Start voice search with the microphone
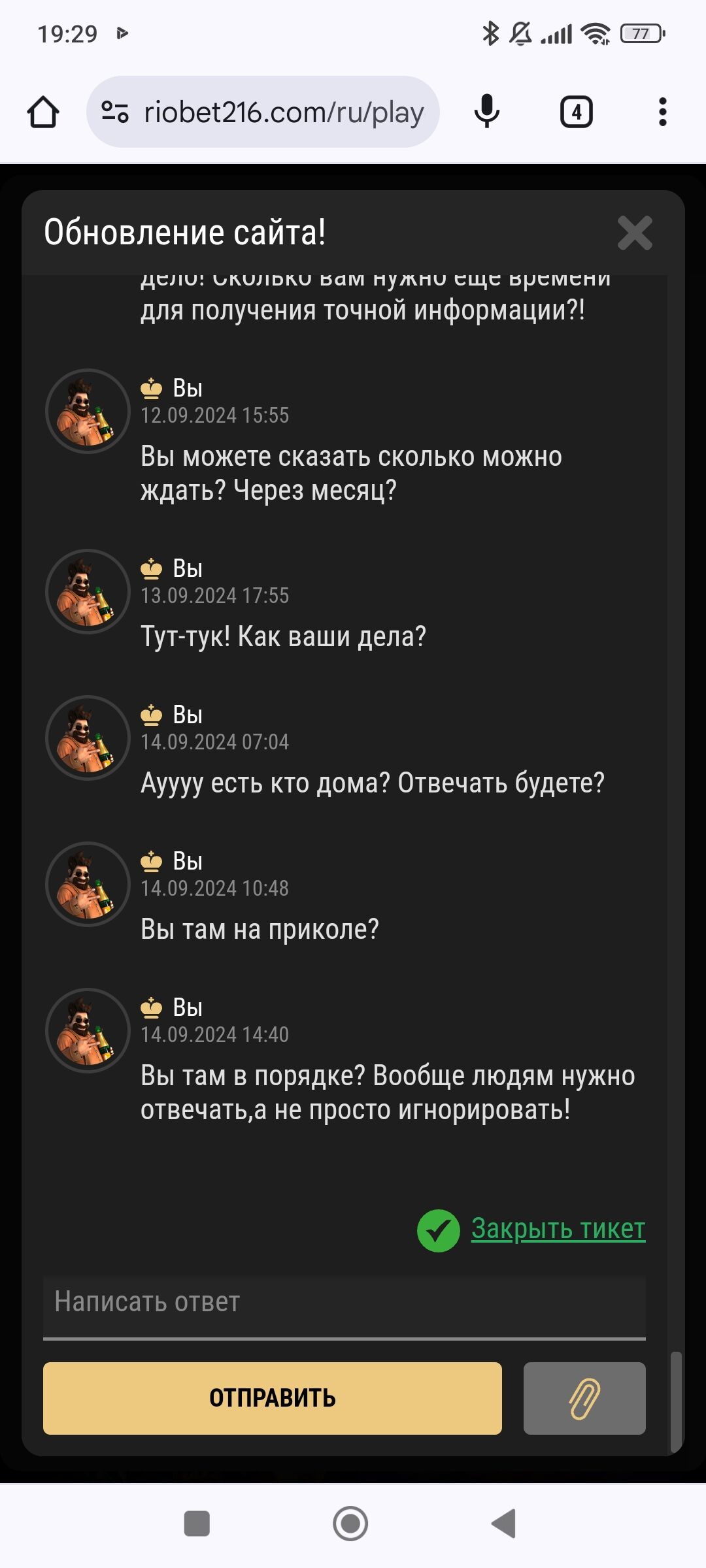This screenshot has height=1568, width=706. click(x=487, y=112)
